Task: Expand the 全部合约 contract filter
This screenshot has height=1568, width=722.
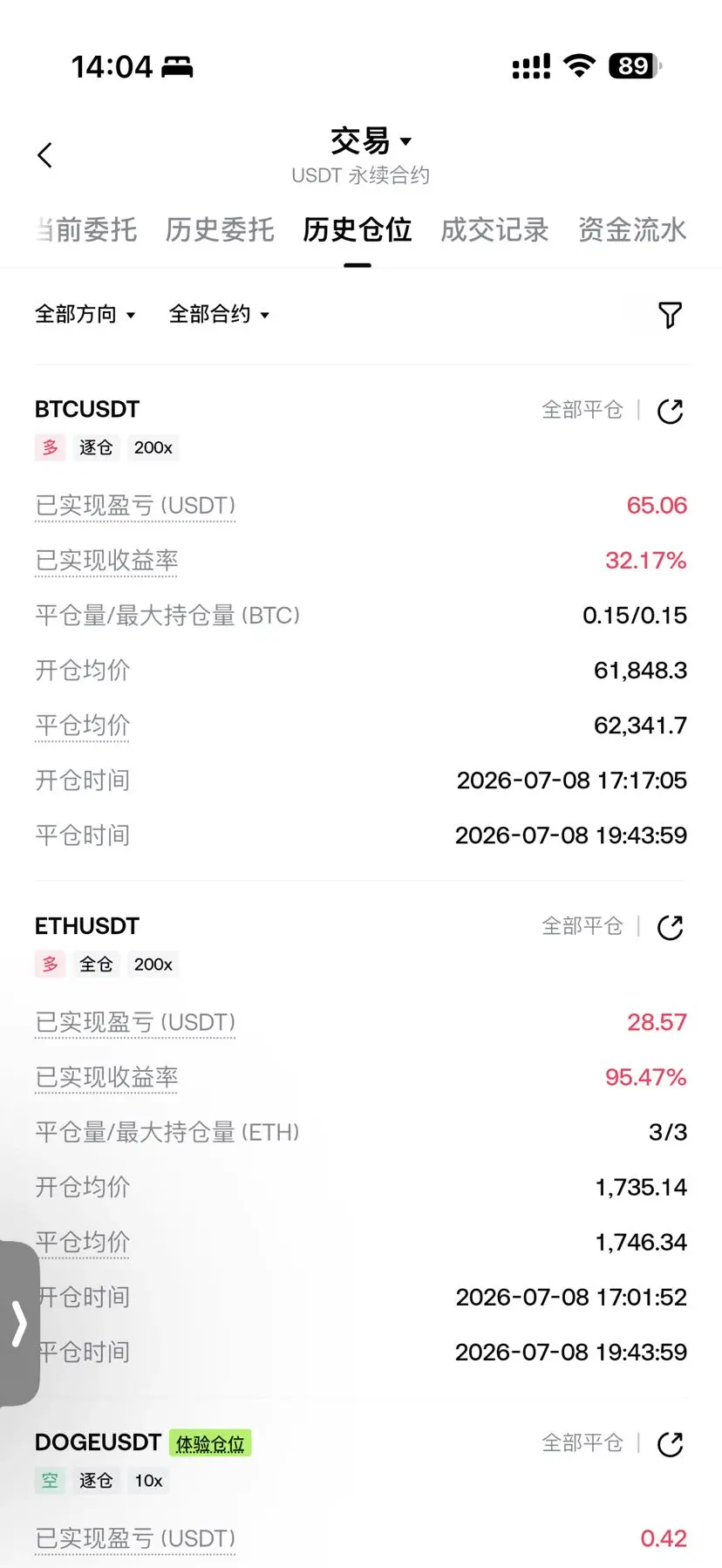Action: (x=219, y=314)
